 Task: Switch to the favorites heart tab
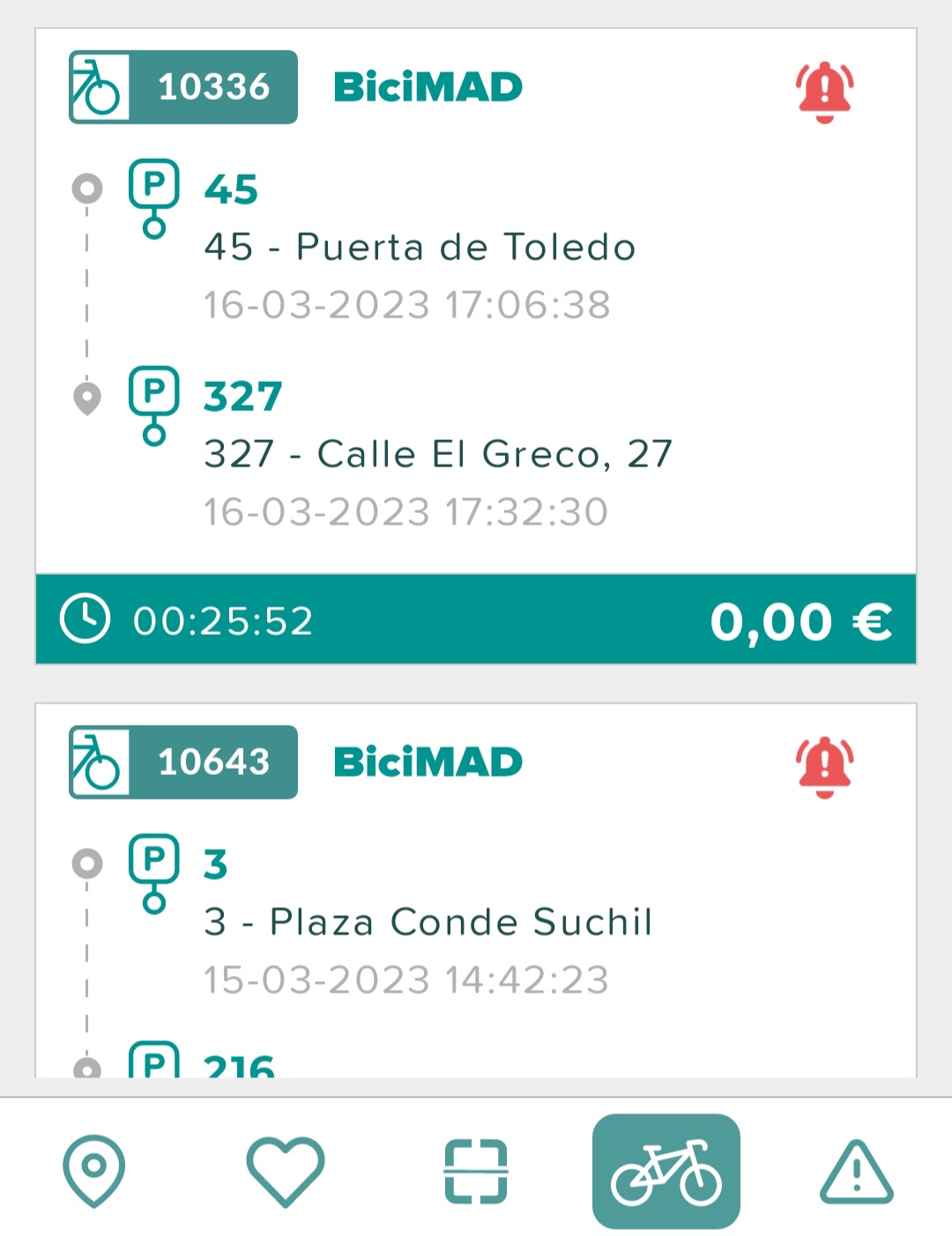285,1171
